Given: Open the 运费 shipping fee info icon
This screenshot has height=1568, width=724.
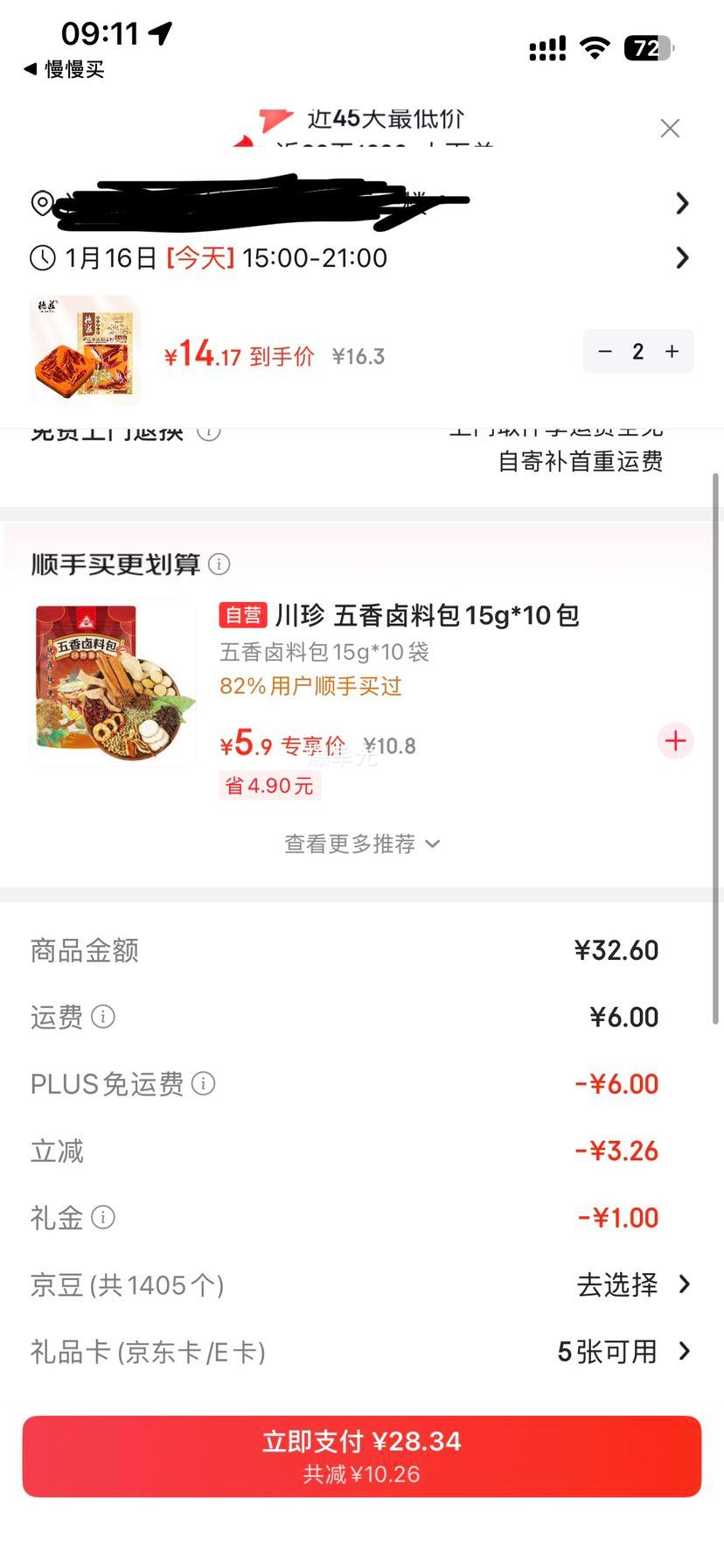Looking at the screenshot, I should coord(104,1017).
